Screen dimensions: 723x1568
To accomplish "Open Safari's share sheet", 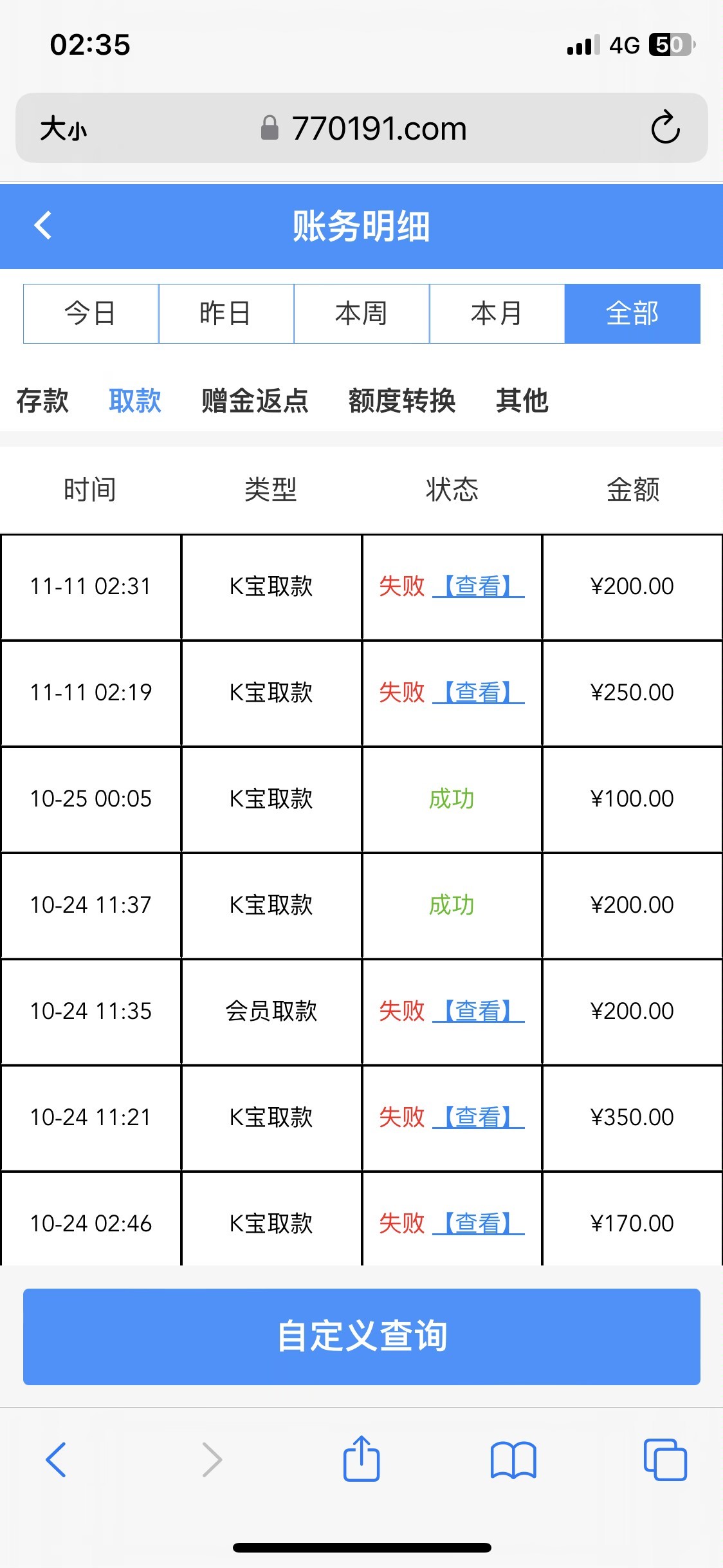I will point(361,1459).
